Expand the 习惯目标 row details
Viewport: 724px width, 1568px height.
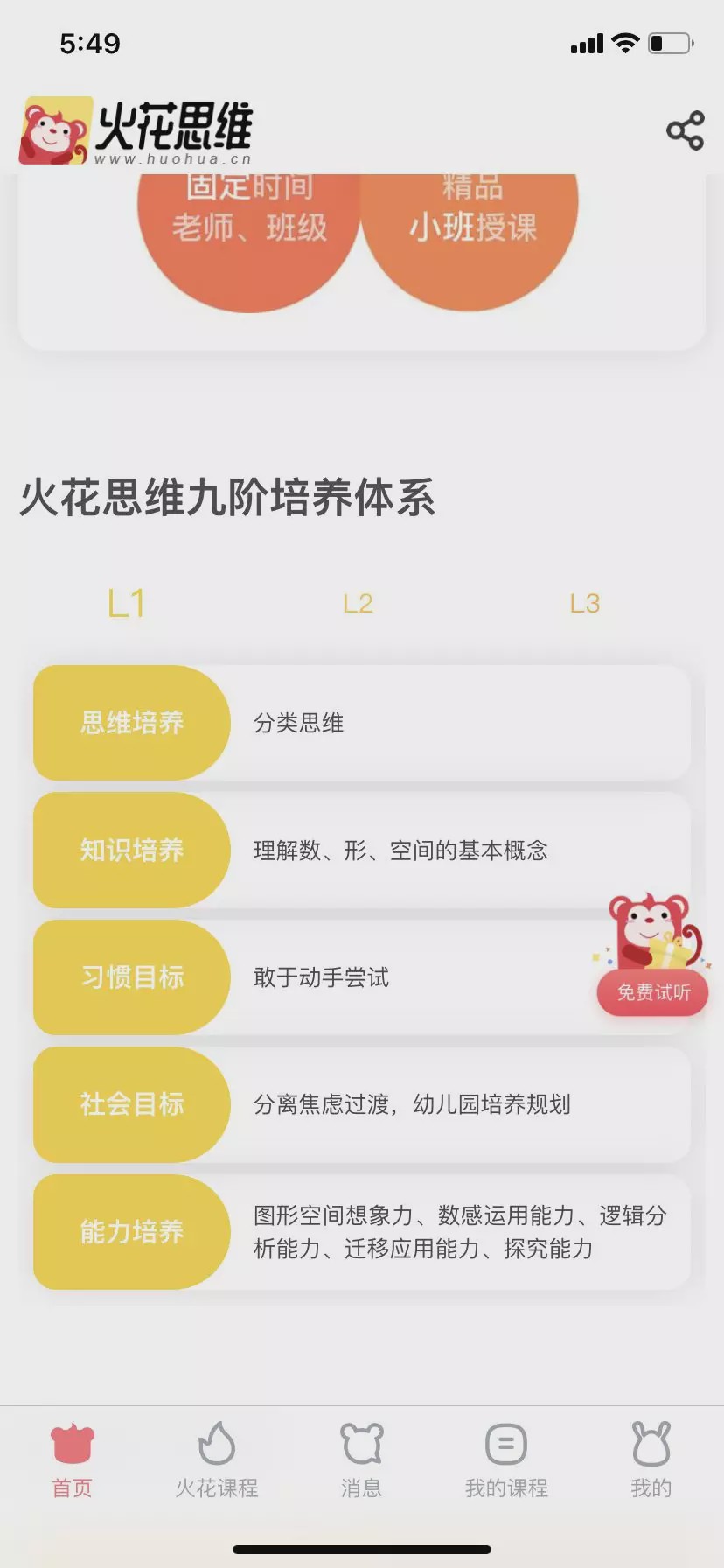pyautogui.click(x=131, y=977)
